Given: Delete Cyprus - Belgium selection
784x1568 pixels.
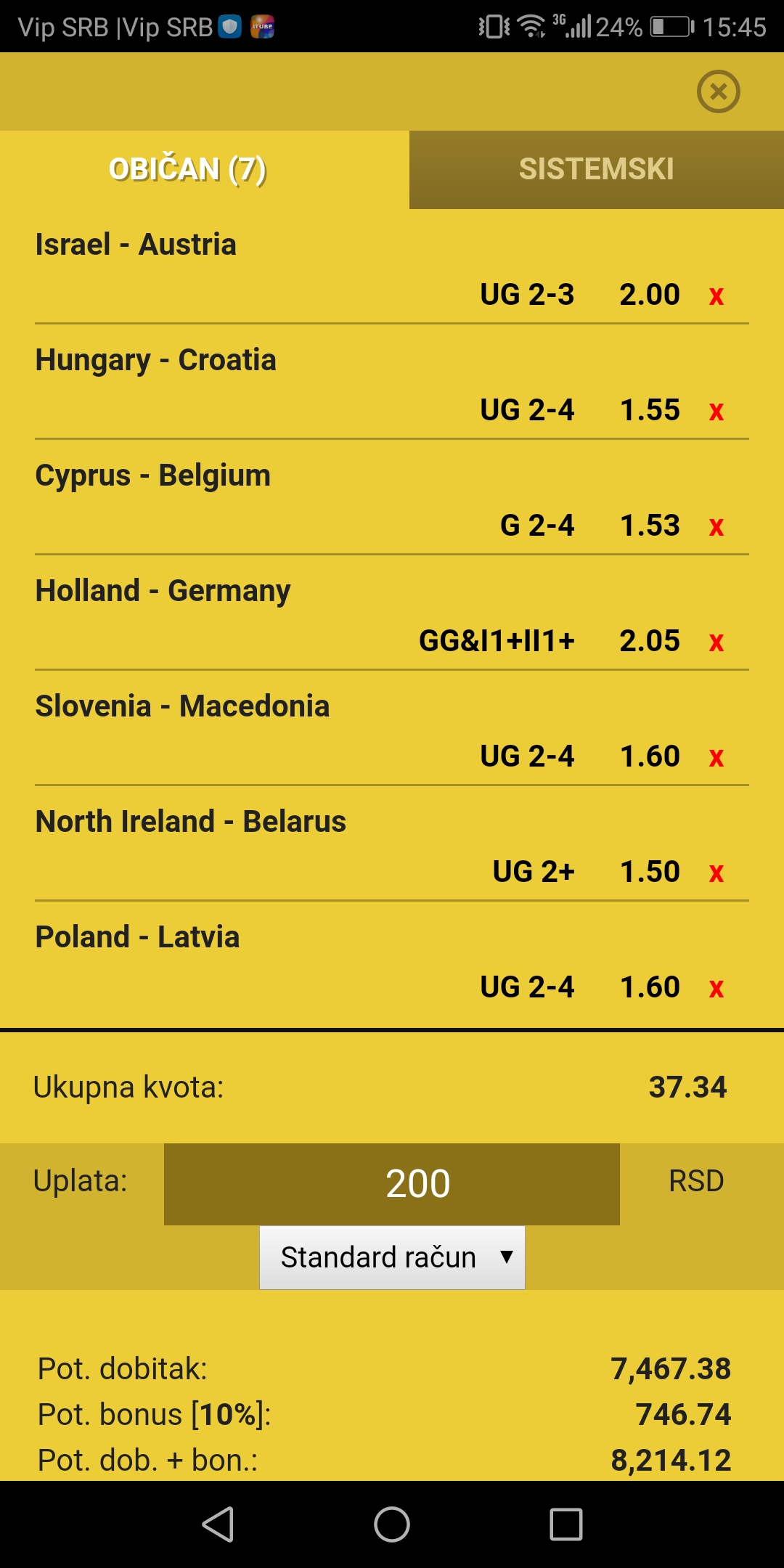Looking at the screenshot, I should tap(716, 527).
